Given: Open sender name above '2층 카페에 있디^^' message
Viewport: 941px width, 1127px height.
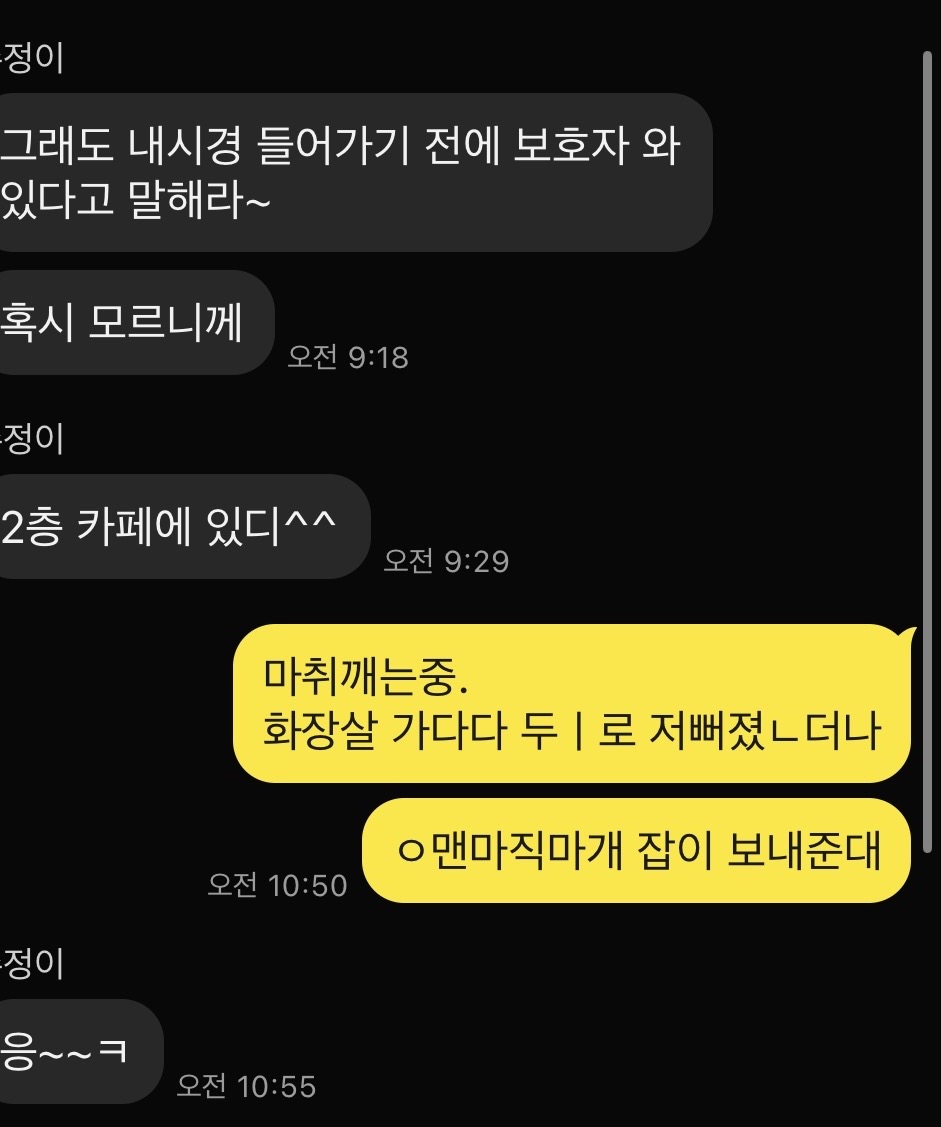Looking at the screenshot, I should [x=32, y=438].
